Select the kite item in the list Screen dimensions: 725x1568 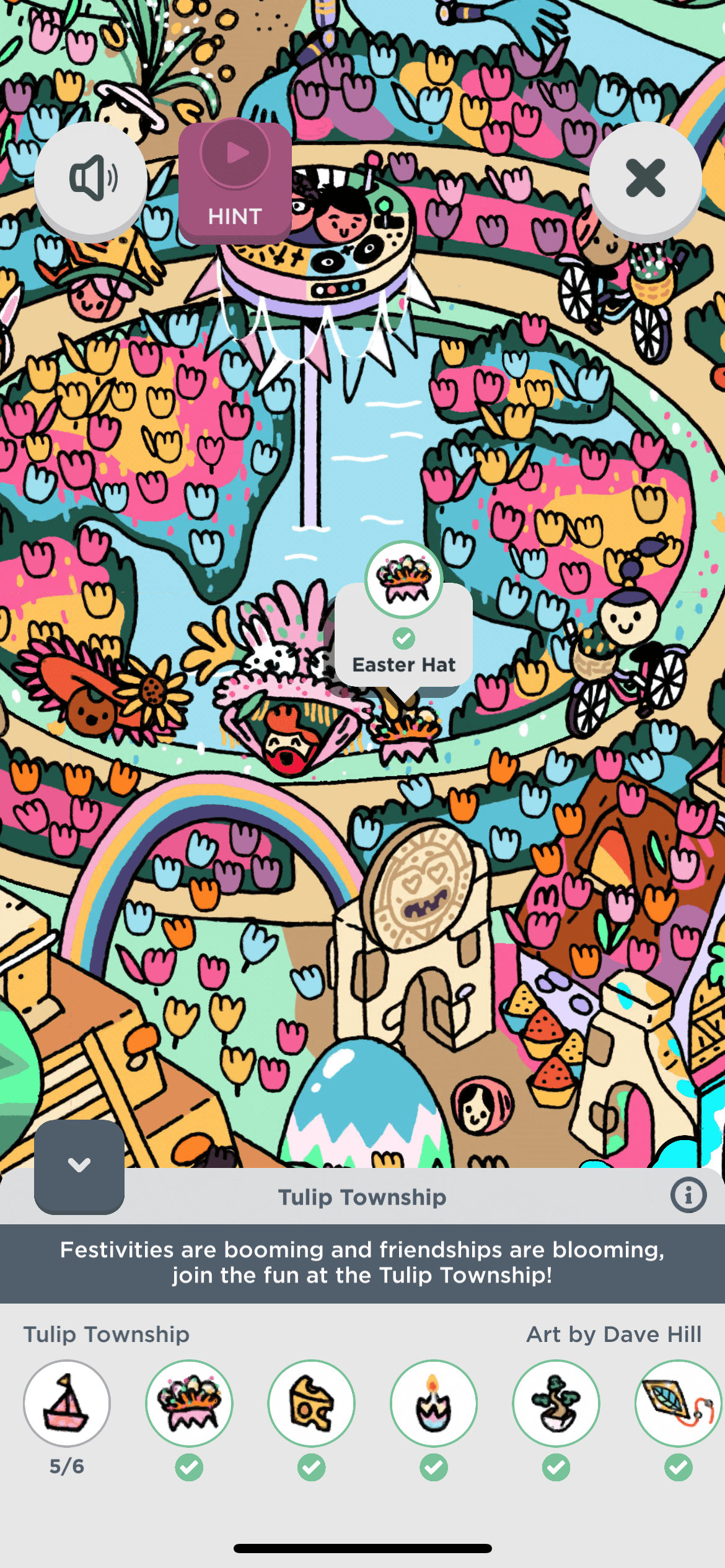tap(678, 1403)
